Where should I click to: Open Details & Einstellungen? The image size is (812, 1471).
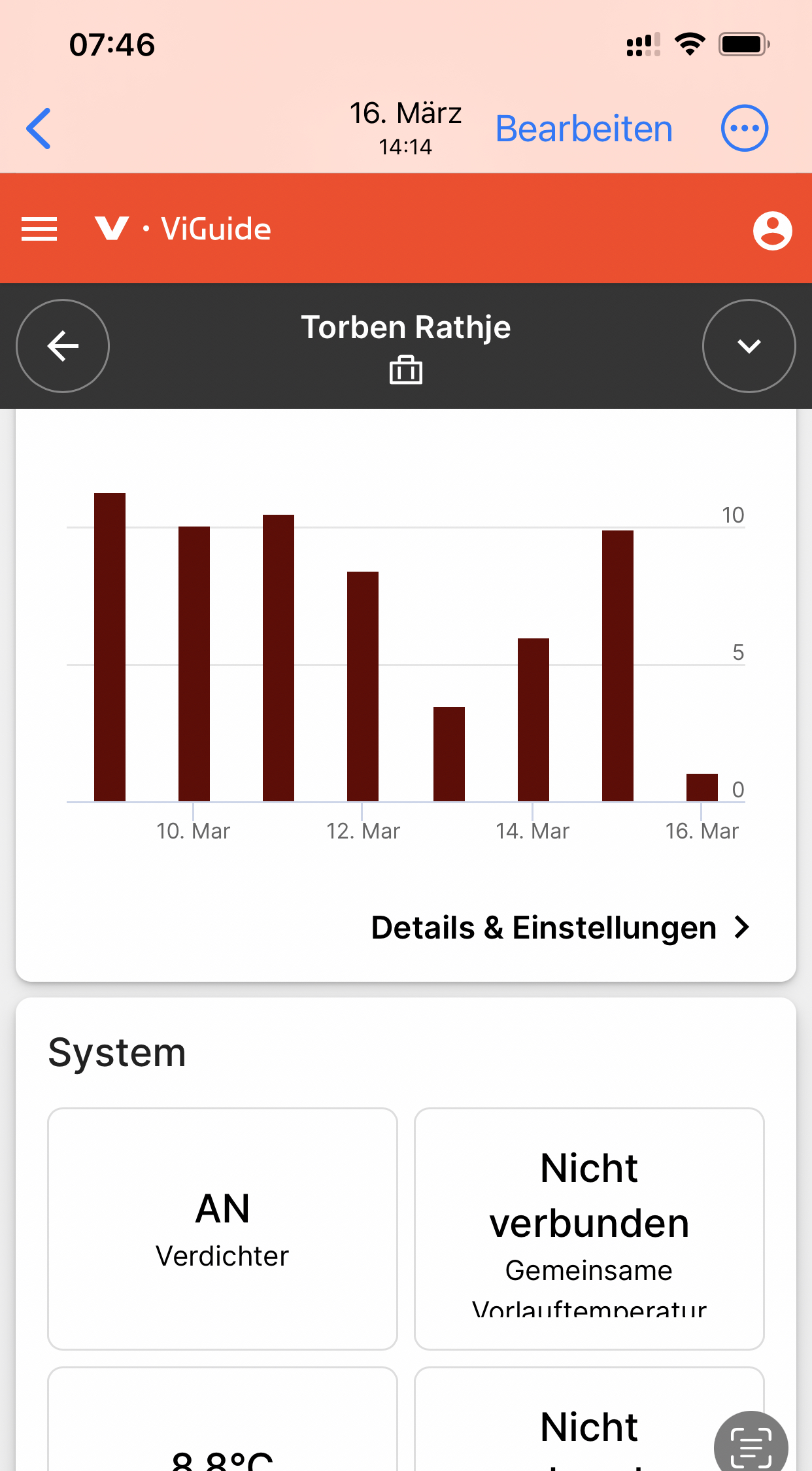pos(560,927)
